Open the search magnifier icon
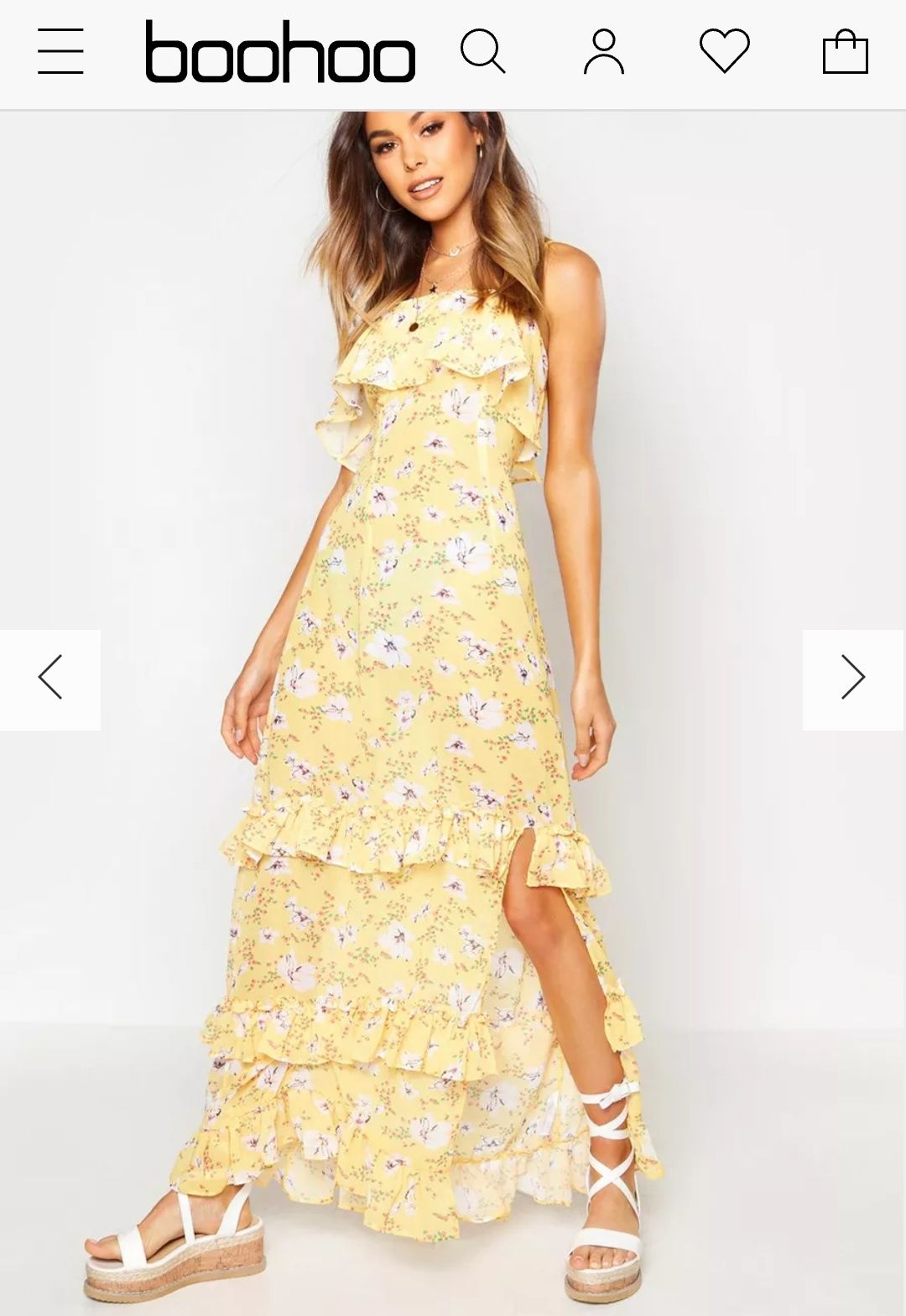 [483, 52]
